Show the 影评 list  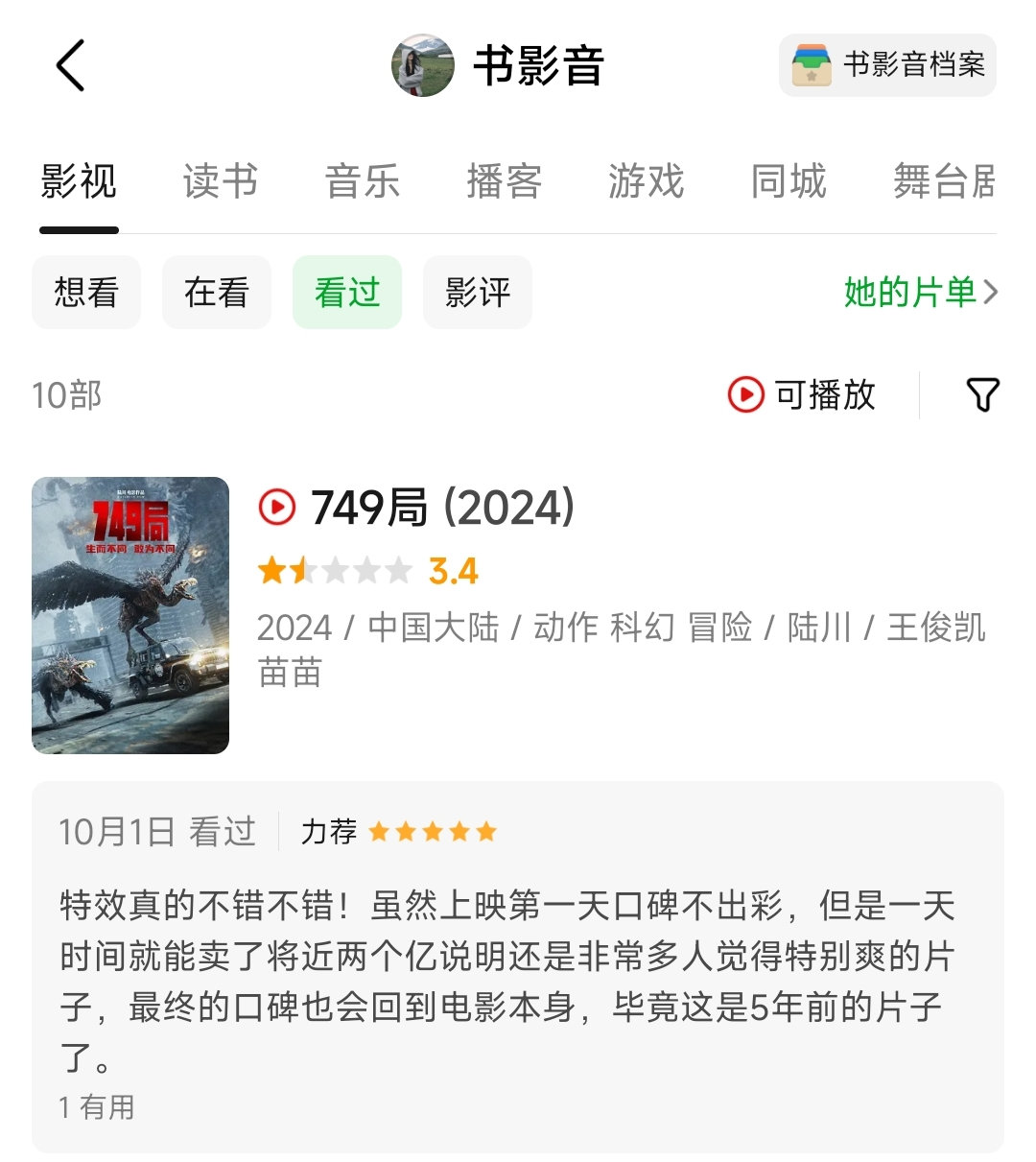point(478,292)
